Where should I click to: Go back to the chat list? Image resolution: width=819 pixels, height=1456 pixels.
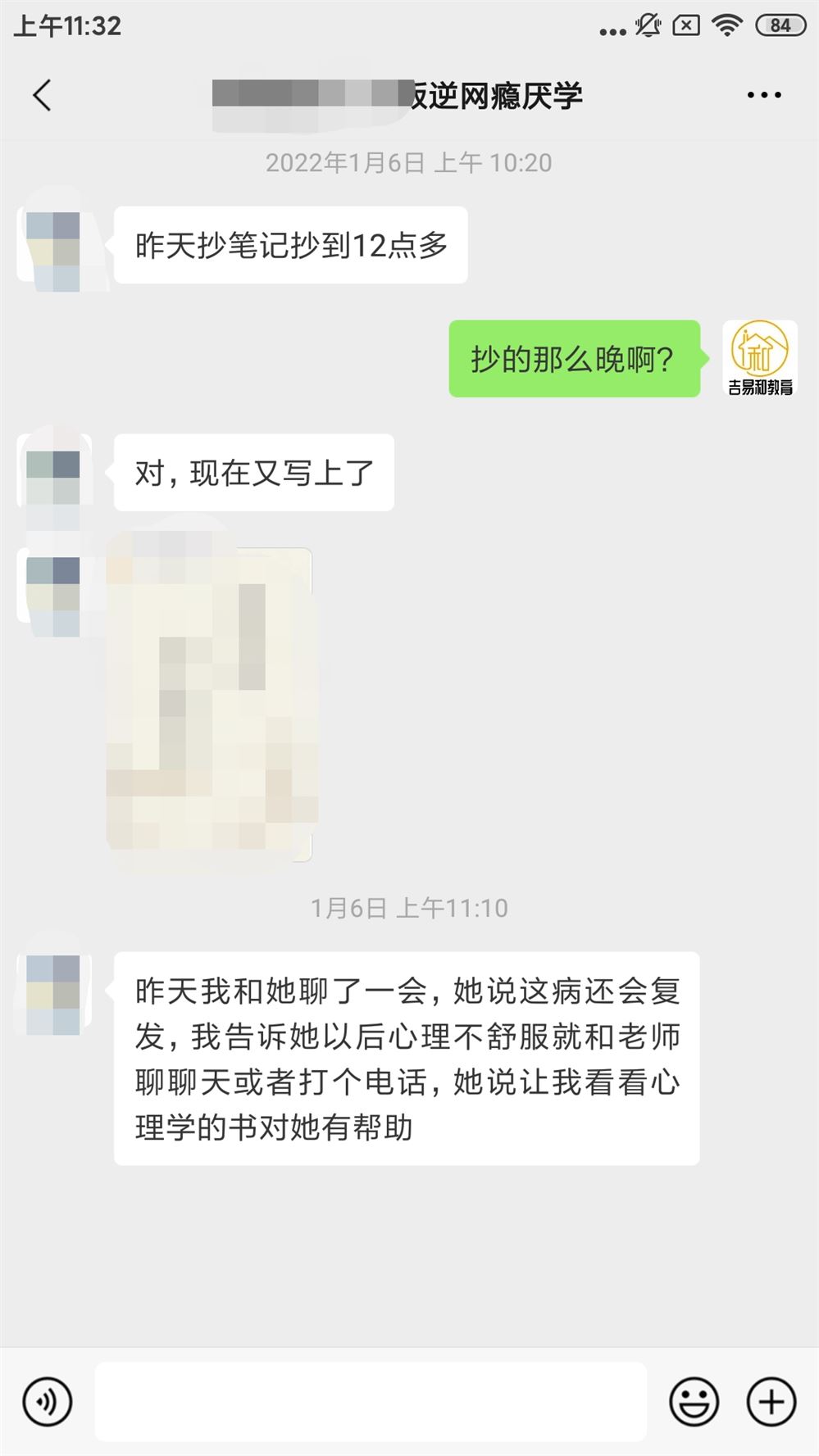pos(43,95)
